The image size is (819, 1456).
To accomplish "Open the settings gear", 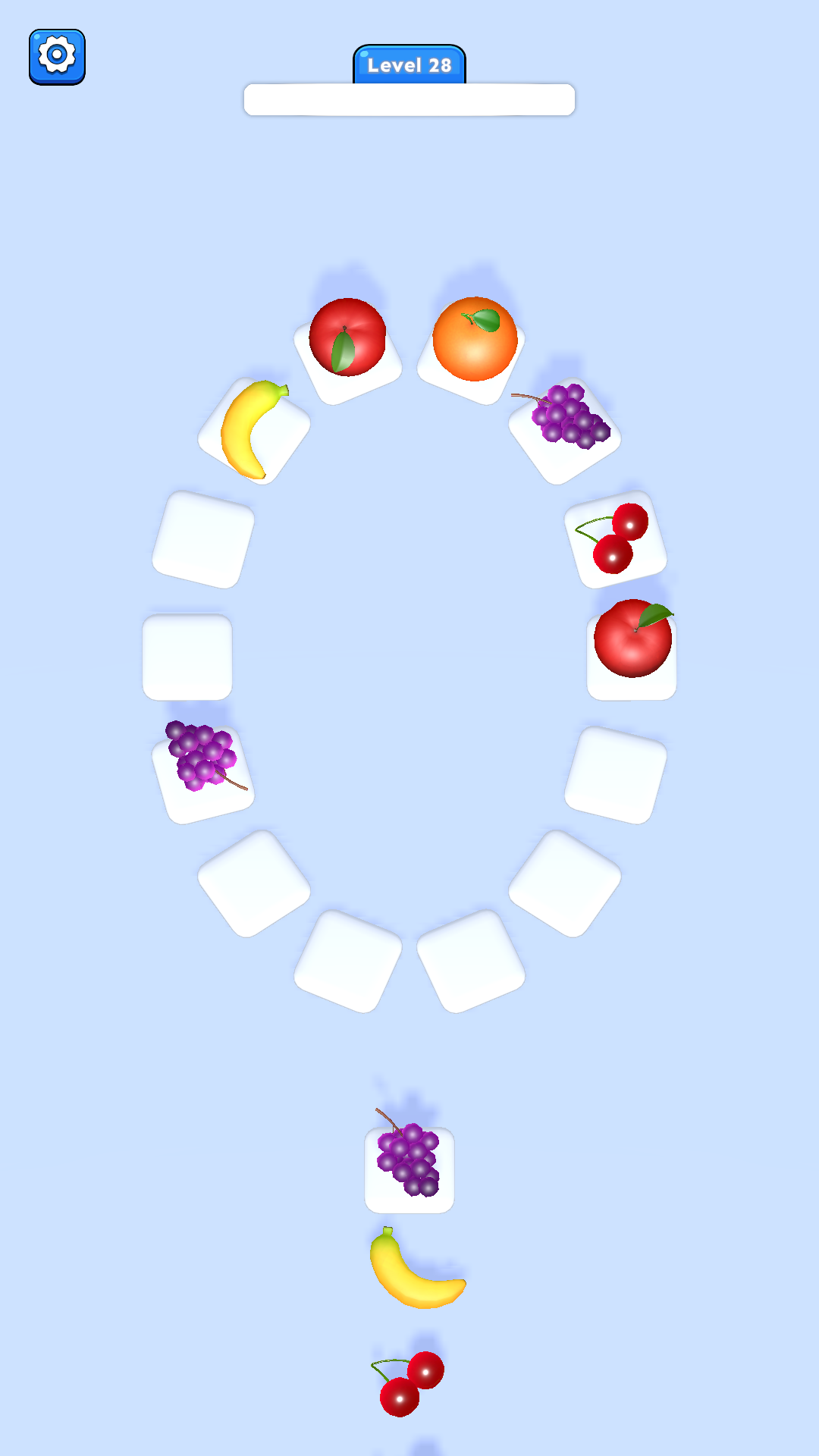I will pyautogui.click(x=57, y=56).
